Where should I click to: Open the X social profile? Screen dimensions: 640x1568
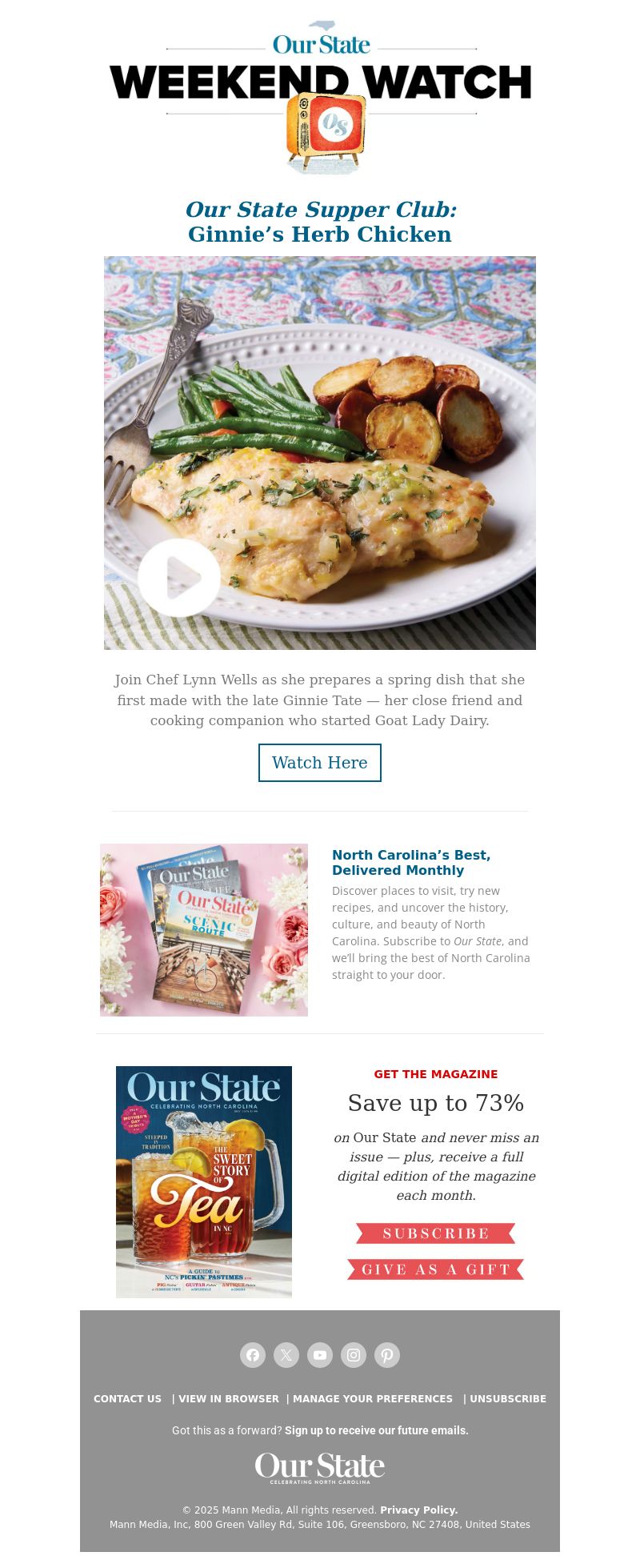click(286, 1355)
